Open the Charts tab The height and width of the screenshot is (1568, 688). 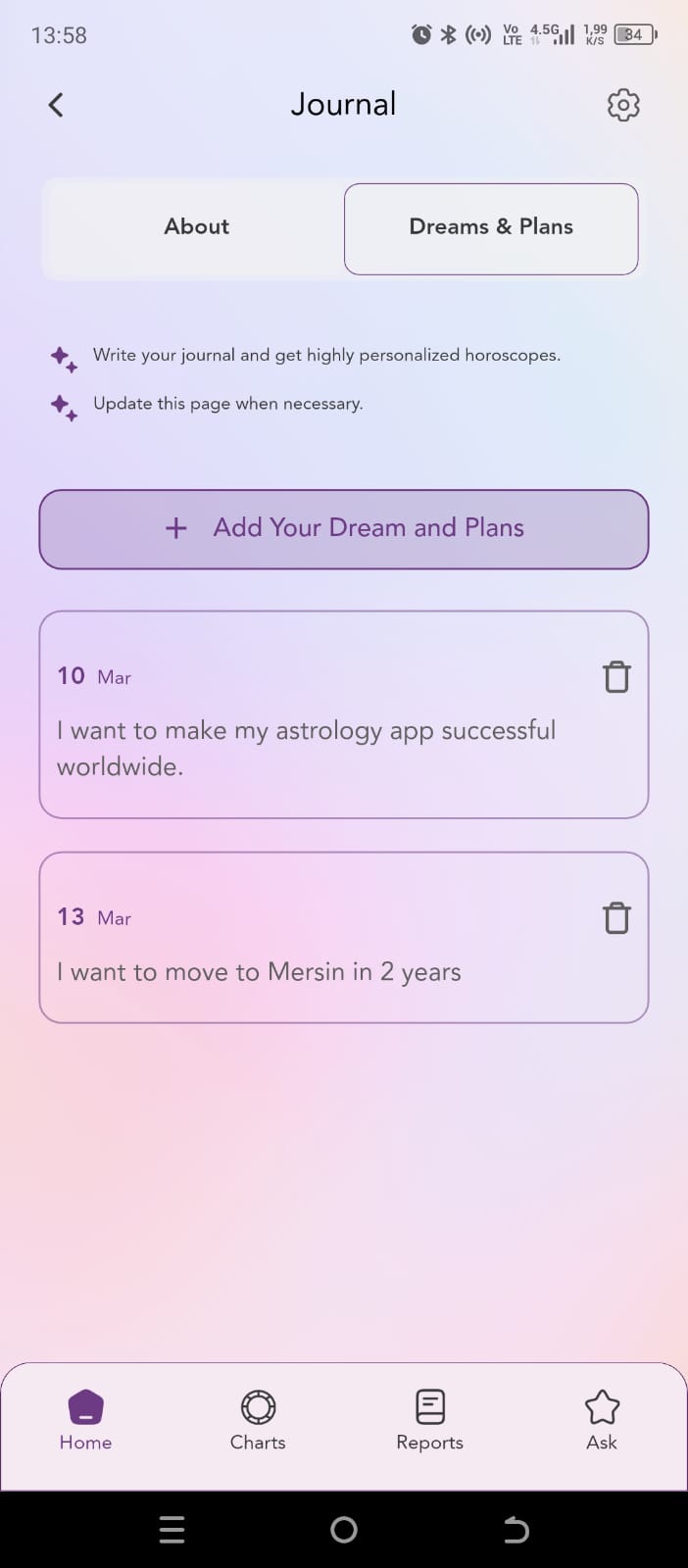click(x=258, y=1420)
